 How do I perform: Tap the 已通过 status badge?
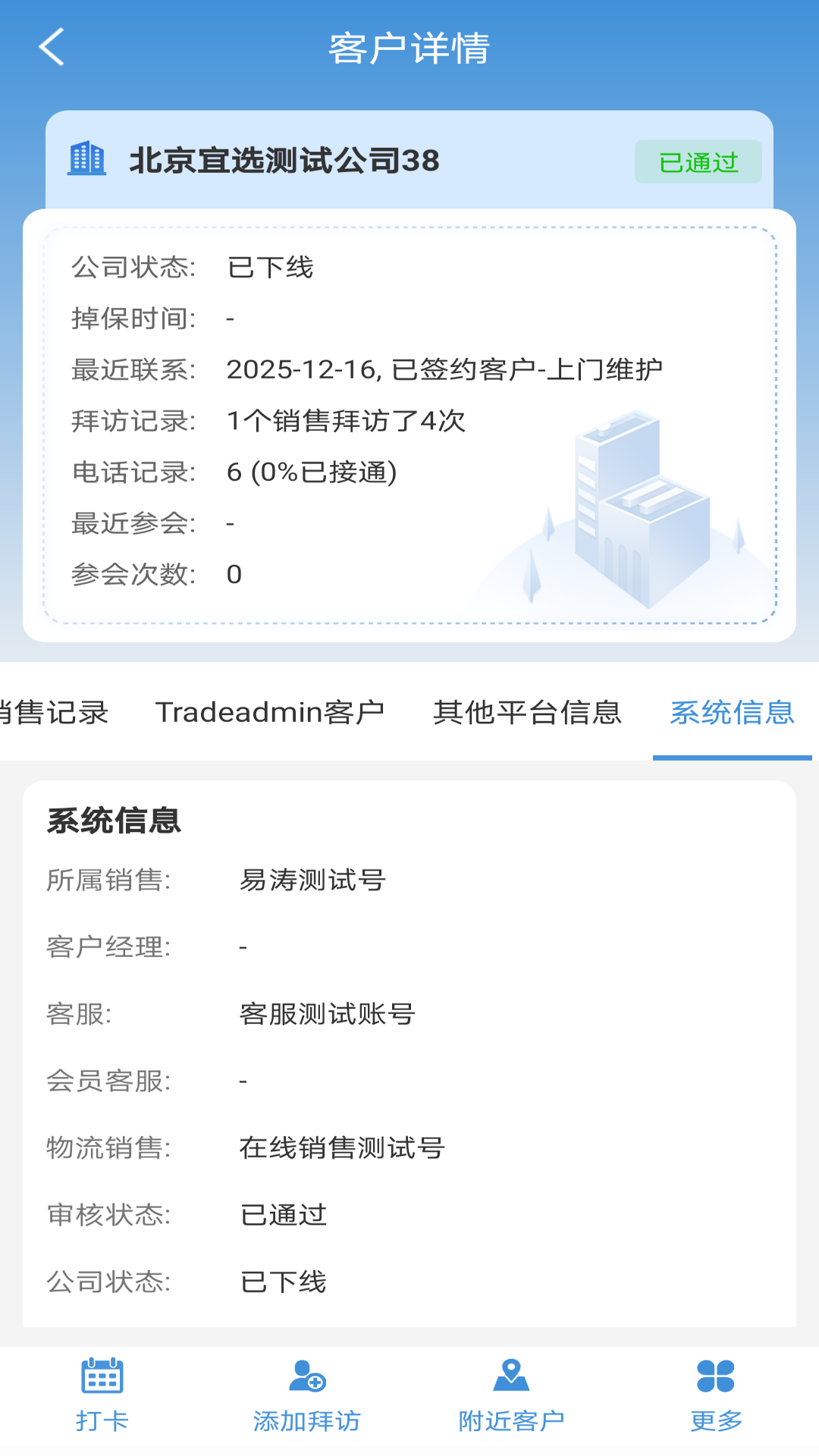(698, 161)
